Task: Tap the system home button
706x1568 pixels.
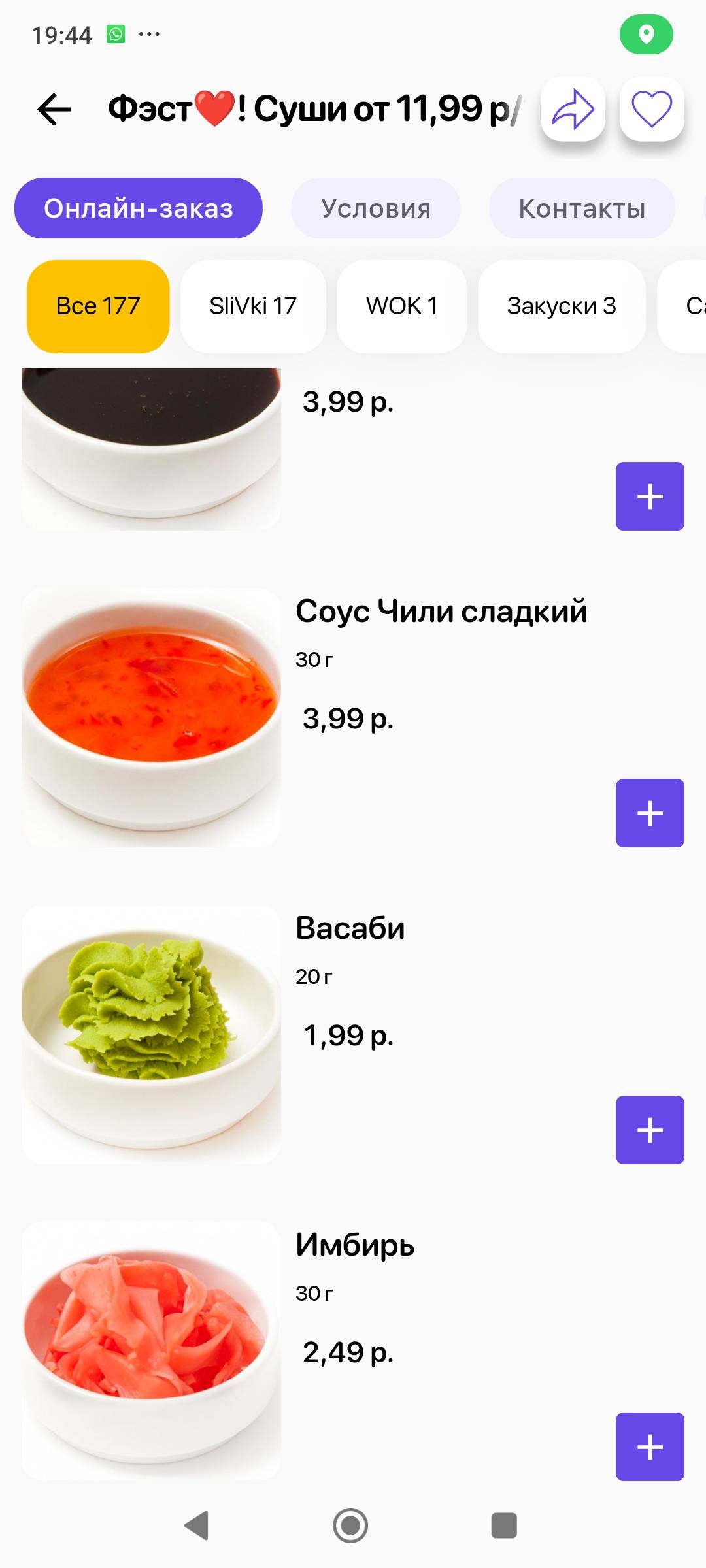Action: (x=350, y=1526)
